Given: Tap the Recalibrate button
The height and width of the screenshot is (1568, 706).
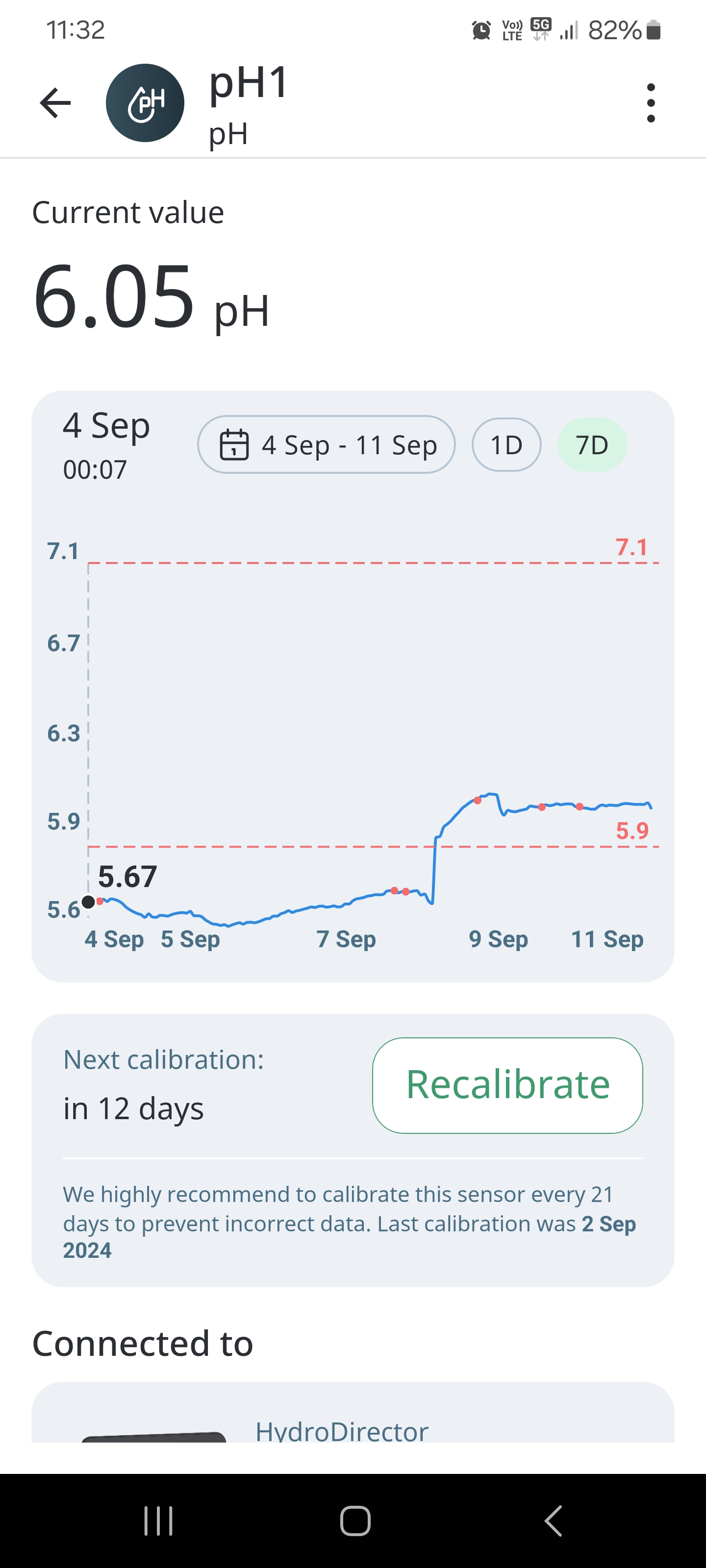Looking at the screenshot, I should 507,1085.
